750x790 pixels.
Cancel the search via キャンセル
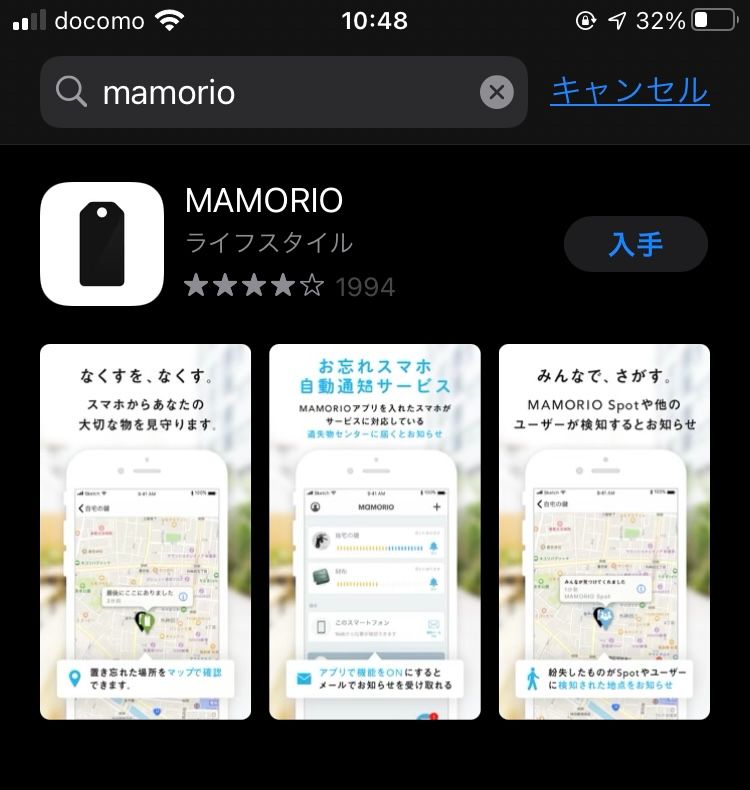pyautogui.click(x=629, y=91)
